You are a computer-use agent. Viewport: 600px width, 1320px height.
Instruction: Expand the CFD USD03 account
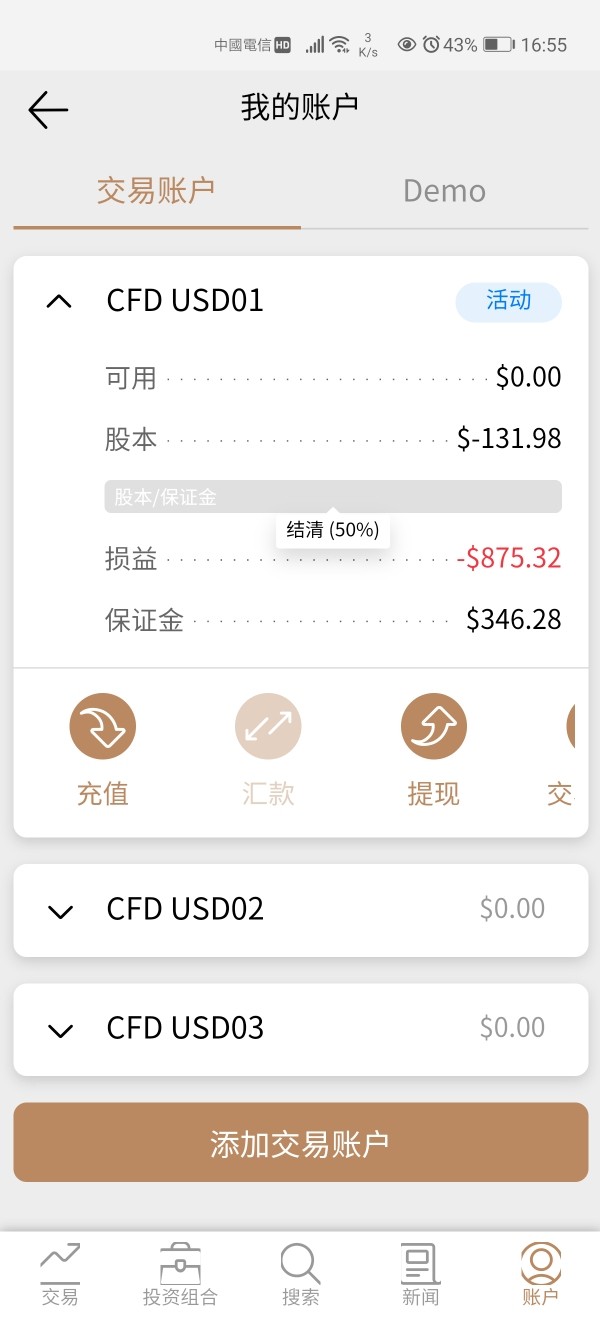(300, 1029)
